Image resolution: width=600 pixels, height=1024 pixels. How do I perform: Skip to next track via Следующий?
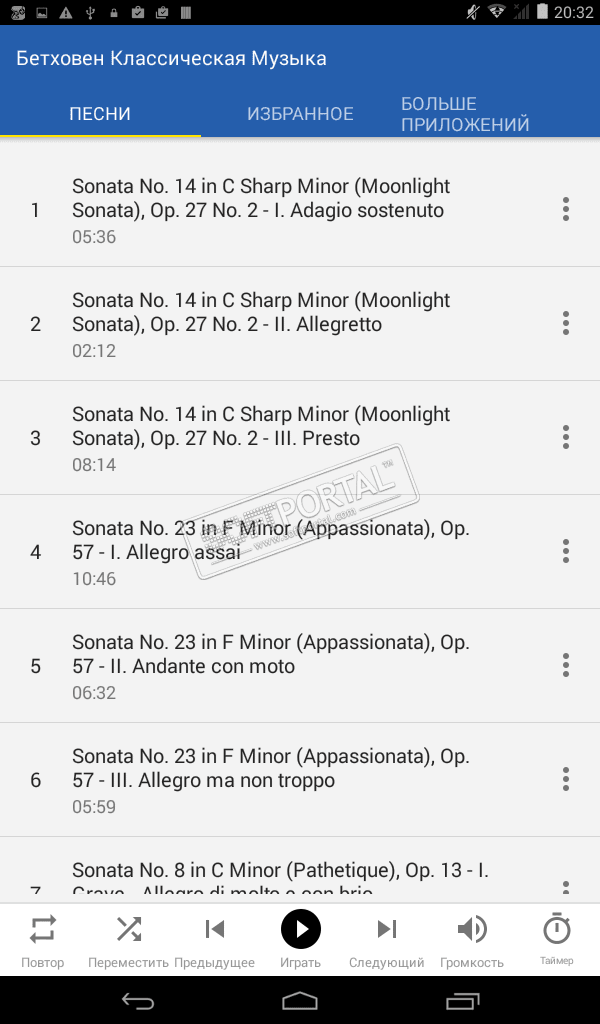(x=387, y=940)
